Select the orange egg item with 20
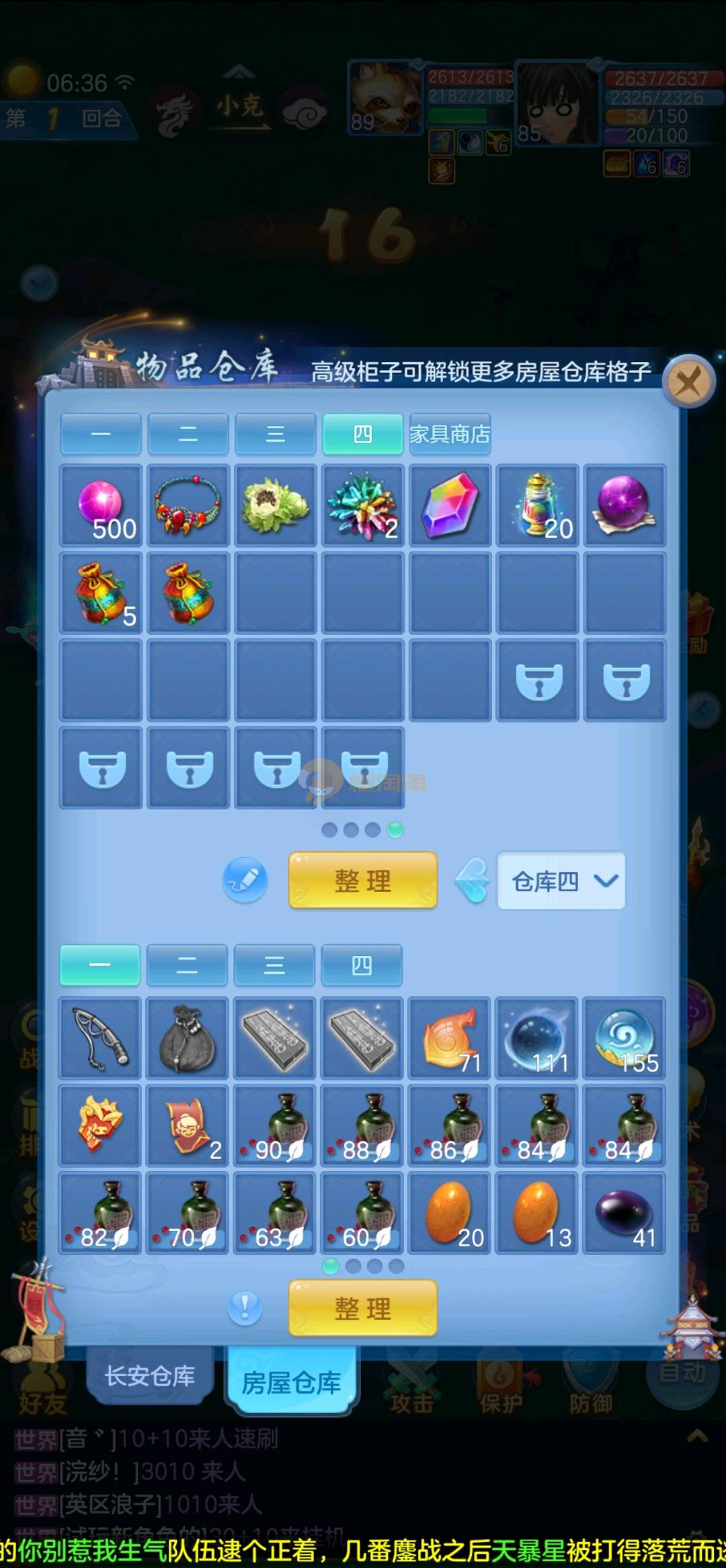The image size is (726, 1568). [x=449, y=1213]
